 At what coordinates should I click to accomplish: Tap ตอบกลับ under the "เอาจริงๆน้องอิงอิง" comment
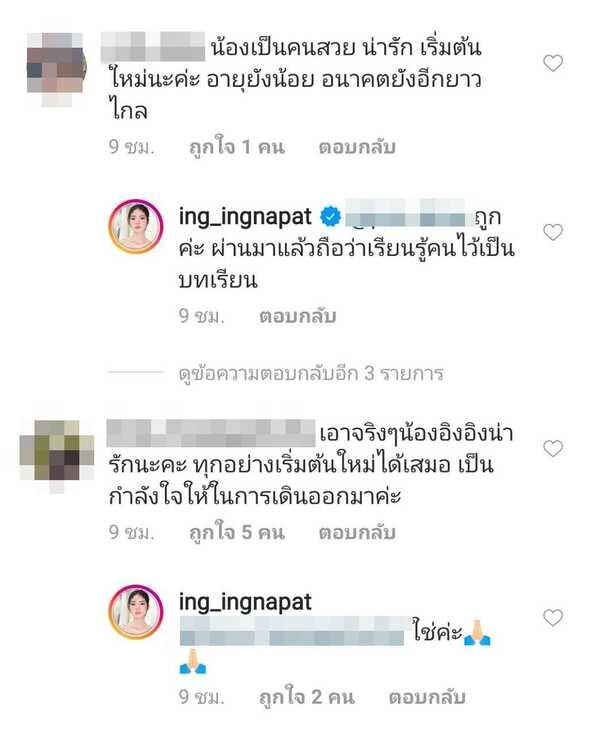click(357, 533)
